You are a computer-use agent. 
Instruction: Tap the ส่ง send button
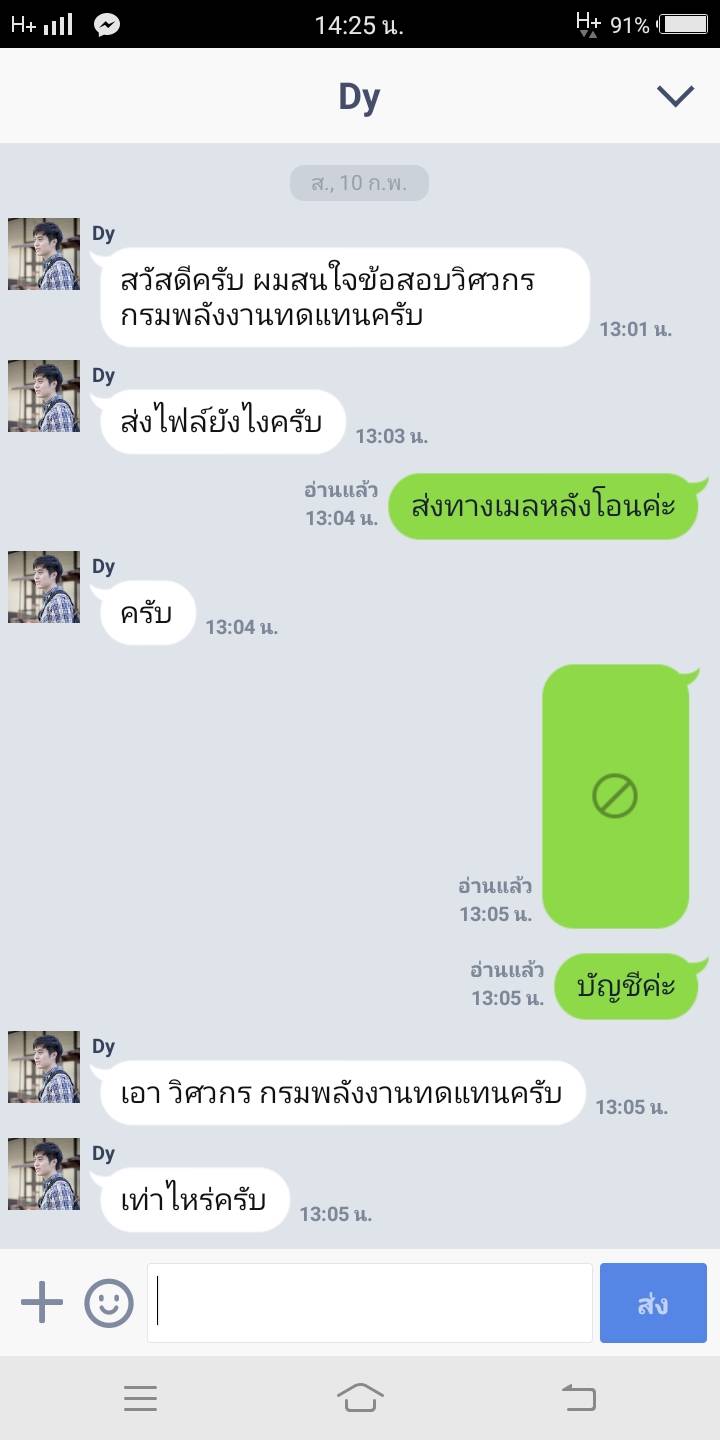pos(653,1303)
